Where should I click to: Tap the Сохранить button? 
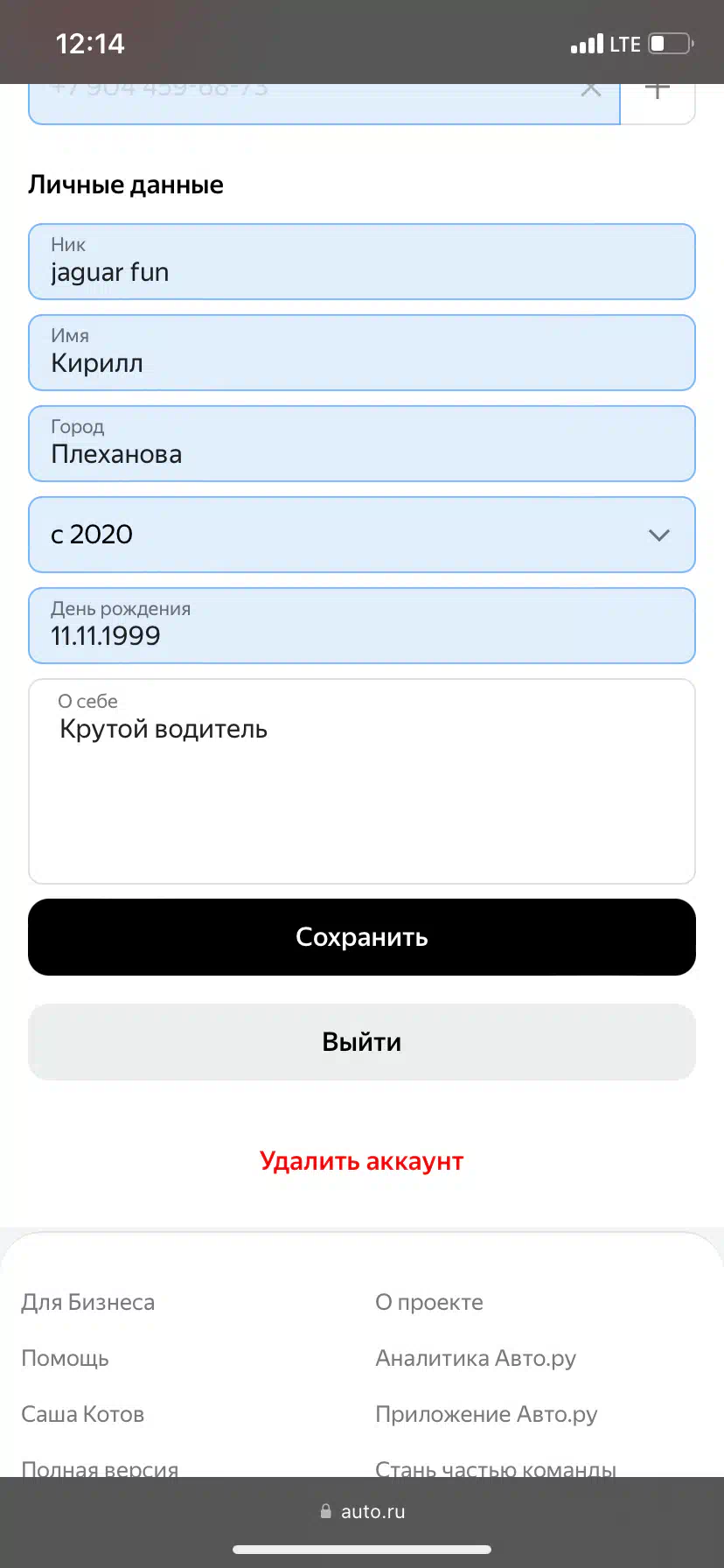(362, 937)
